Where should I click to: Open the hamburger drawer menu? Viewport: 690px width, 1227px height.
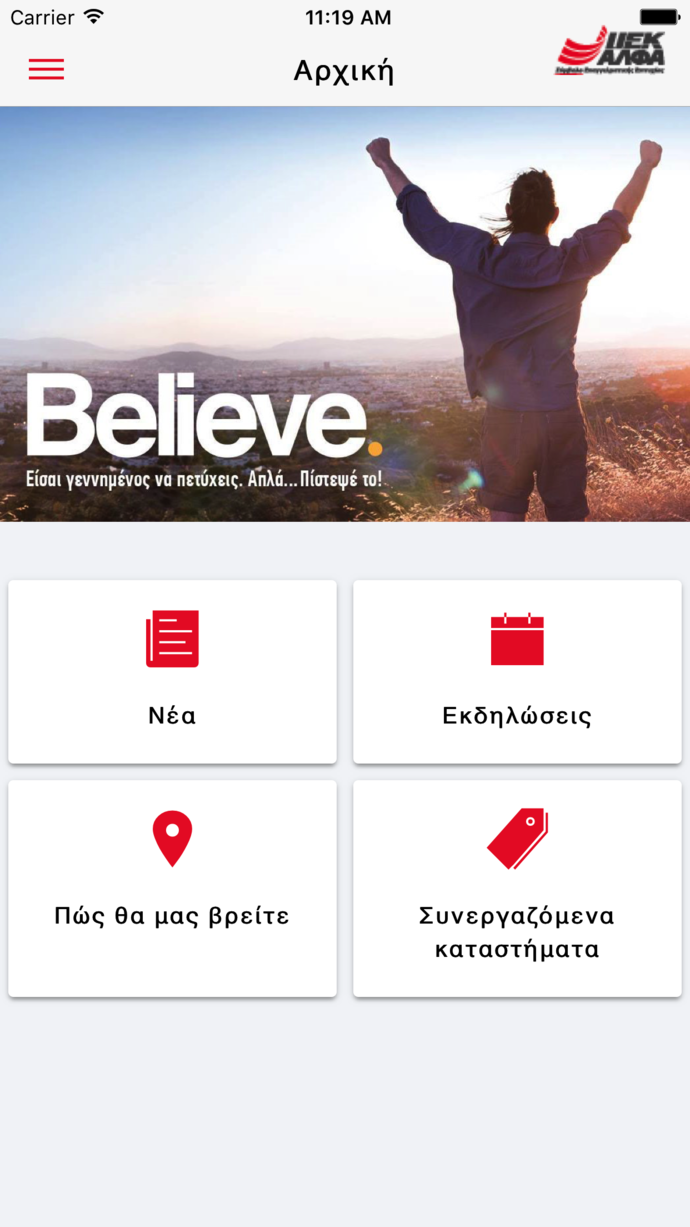tap(46, 69)
